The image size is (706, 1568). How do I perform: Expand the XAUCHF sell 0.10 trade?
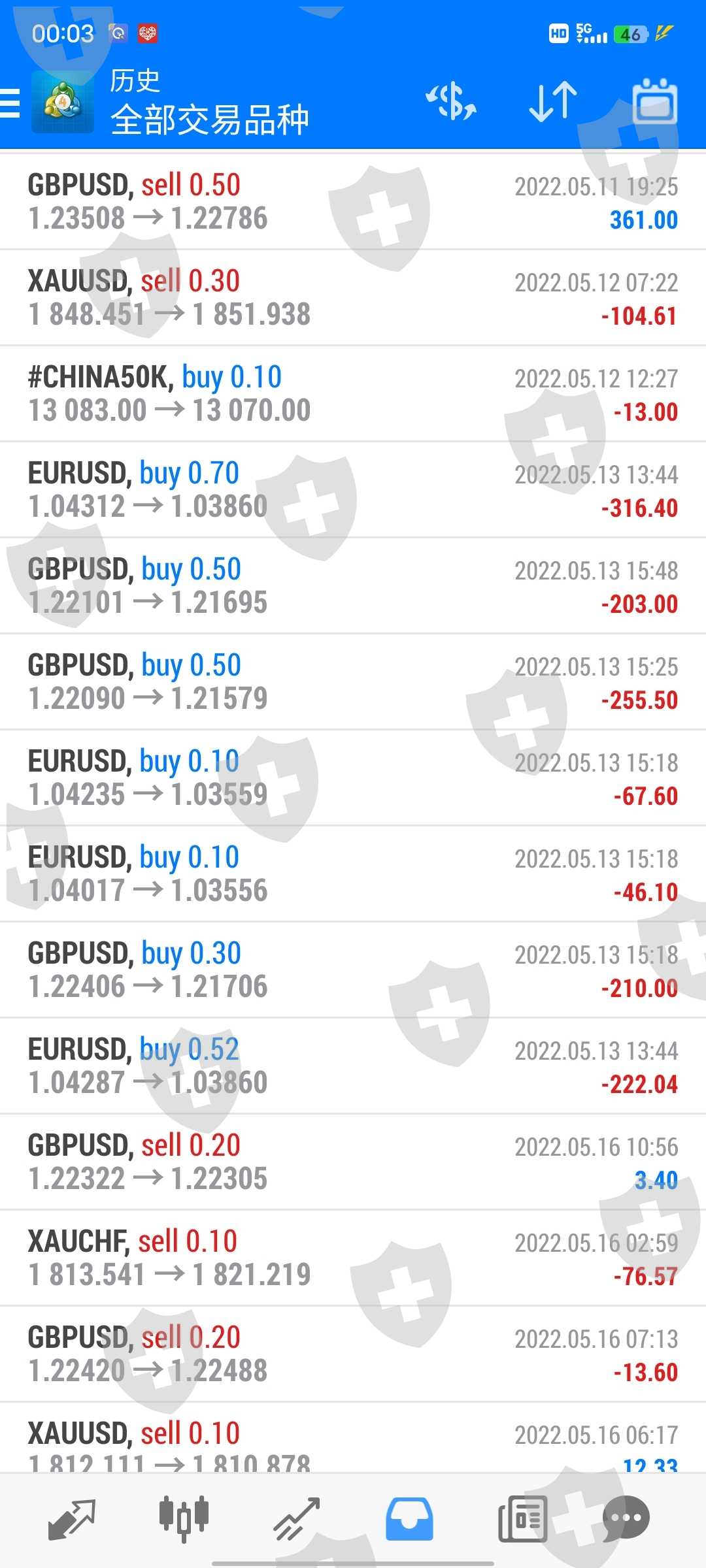coord(353,1258)
